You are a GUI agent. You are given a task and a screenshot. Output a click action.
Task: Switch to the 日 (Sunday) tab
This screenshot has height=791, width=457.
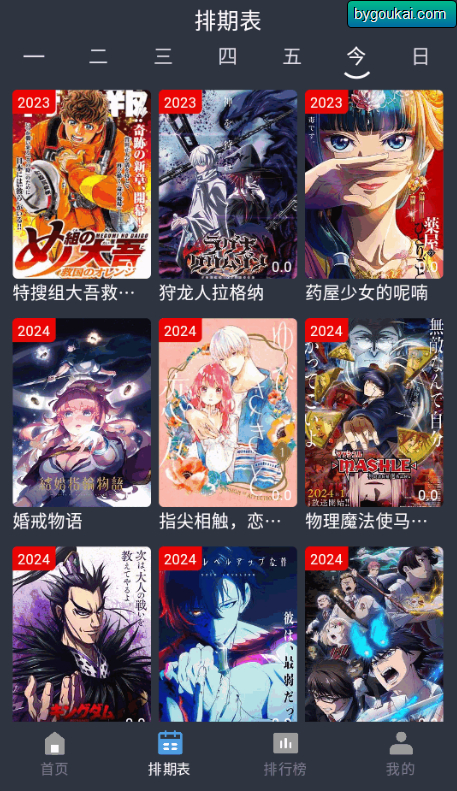[421, 56]
